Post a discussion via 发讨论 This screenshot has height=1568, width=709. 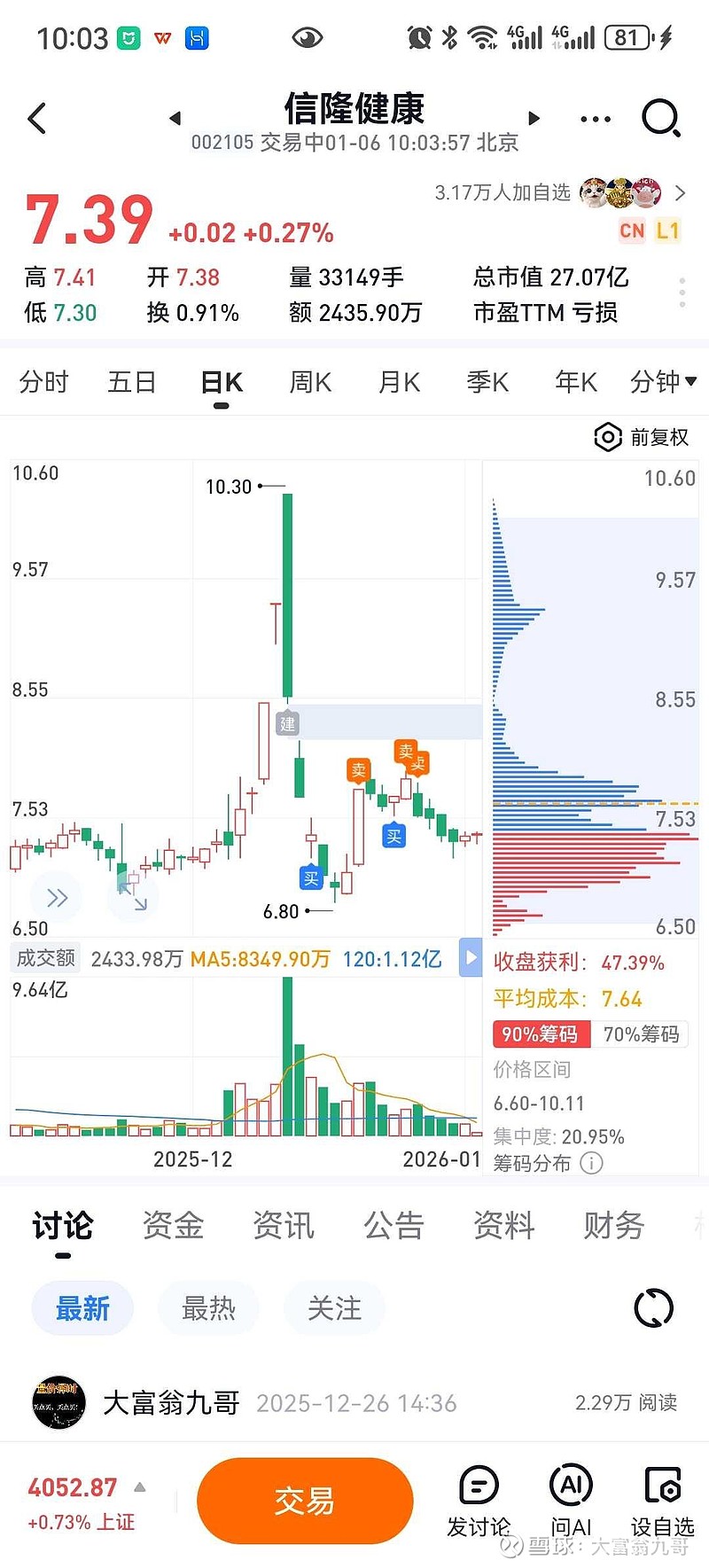click(x=479, y=1501)
